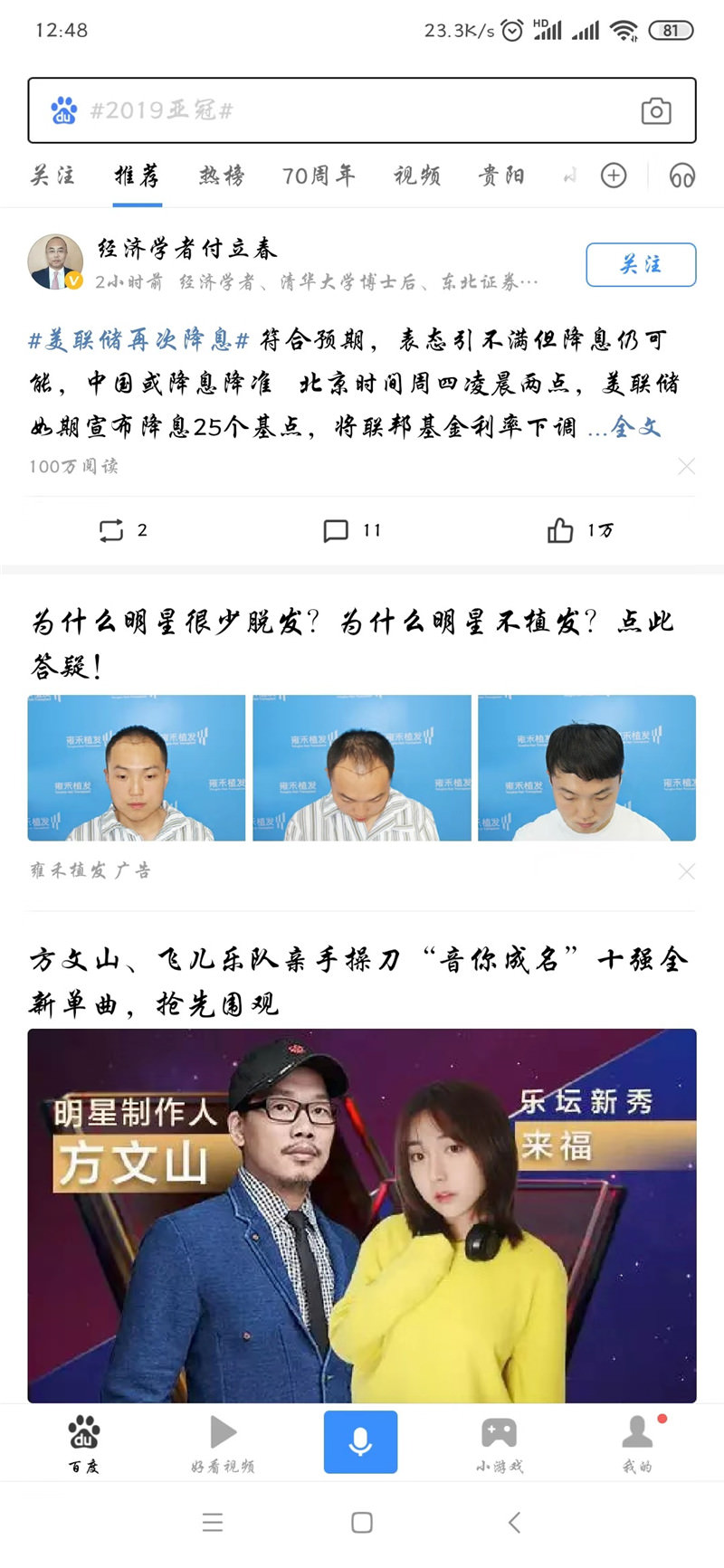
Task: Open comments on the 美联储再次降息 post
Action: [351, 530]
